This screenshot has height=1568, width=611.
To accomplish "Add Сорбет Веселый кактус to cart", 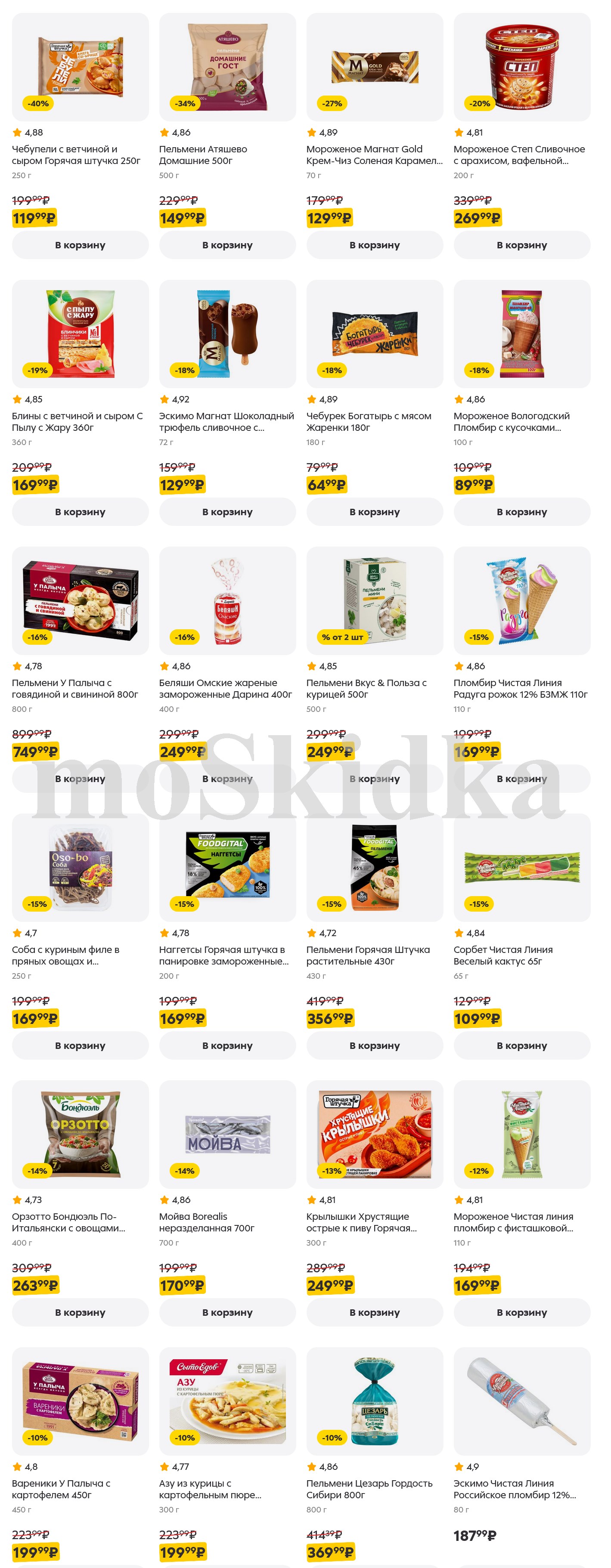I will [521, 1045].
